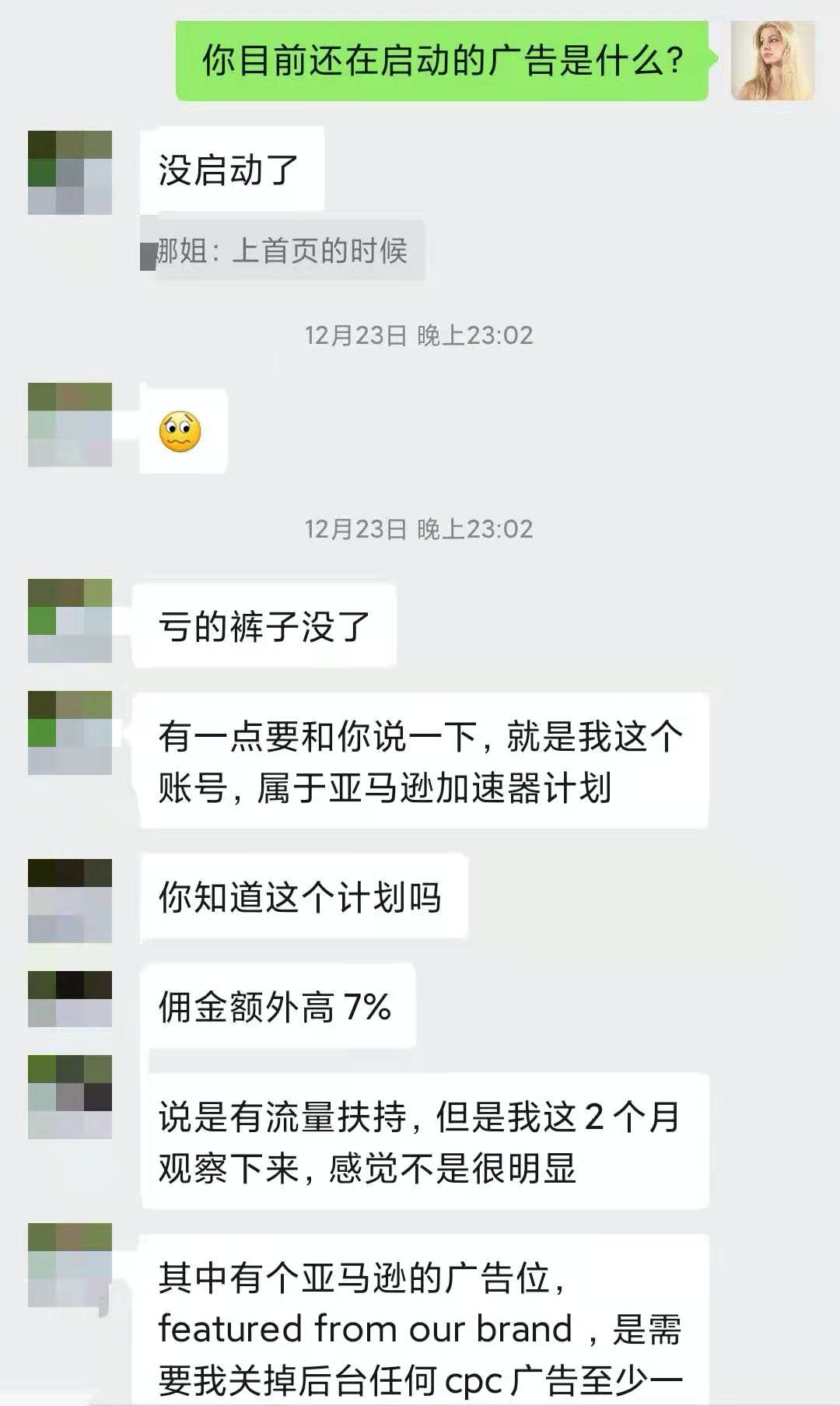View contact avatar beside 佣金额外高 7%
This screenshot has width=840, height=1406.
[70, 999]
